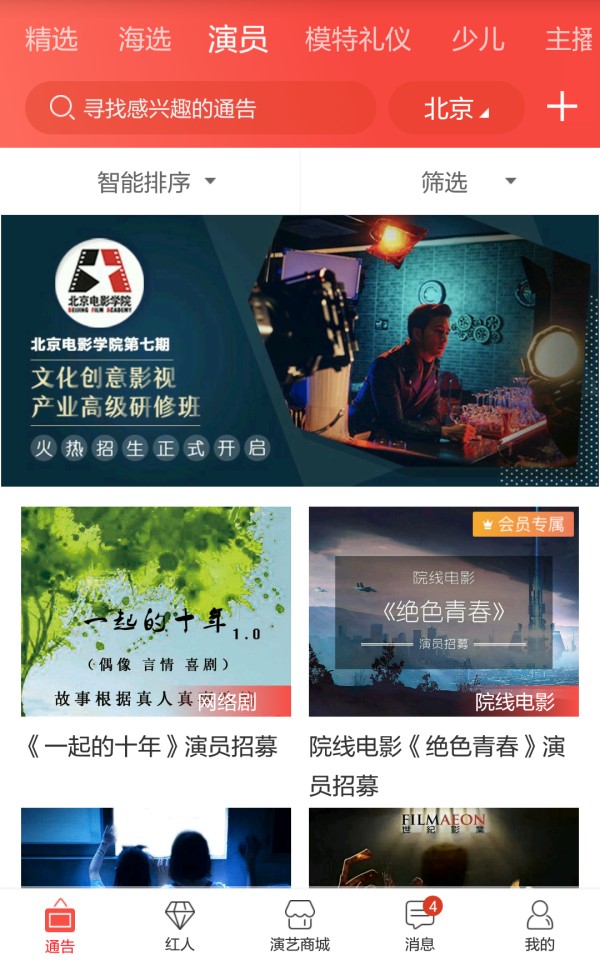Tap the 寻找感兴趣的通告 search box
The height and width of the screenshot is (960, 600).
[x=200, y=108]
